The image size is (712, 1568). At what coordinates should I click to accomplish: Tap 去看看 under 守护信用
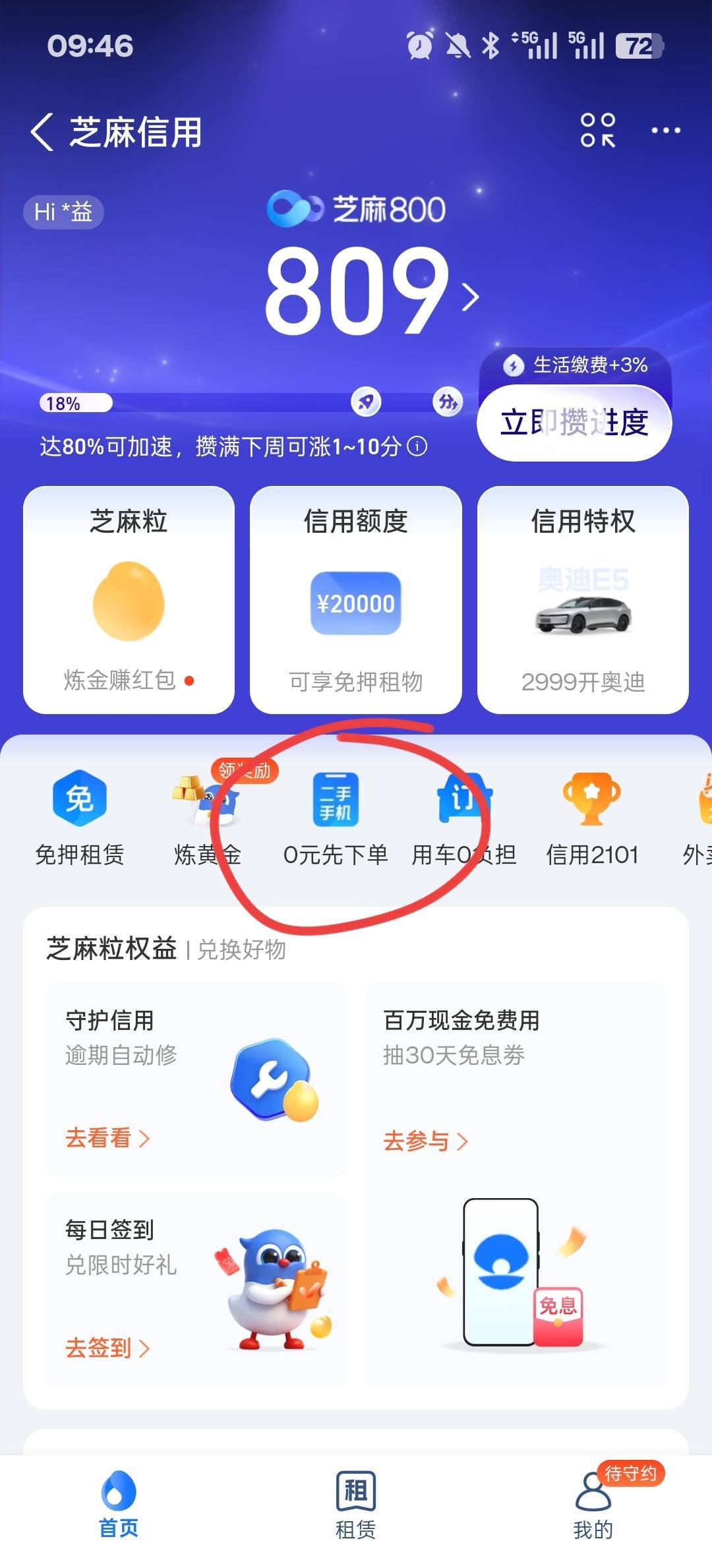[107, 1138]
